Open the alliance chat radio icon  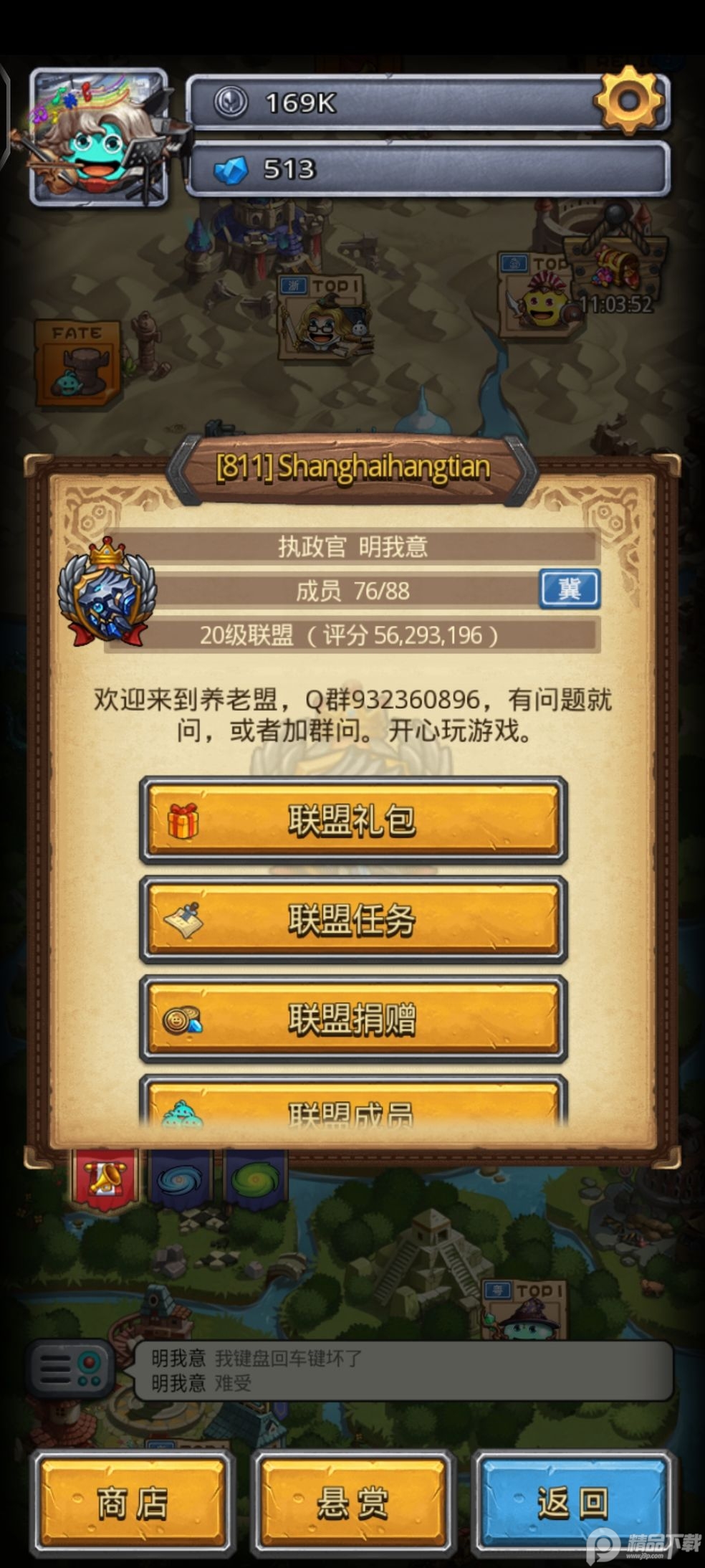(71, 1369)
